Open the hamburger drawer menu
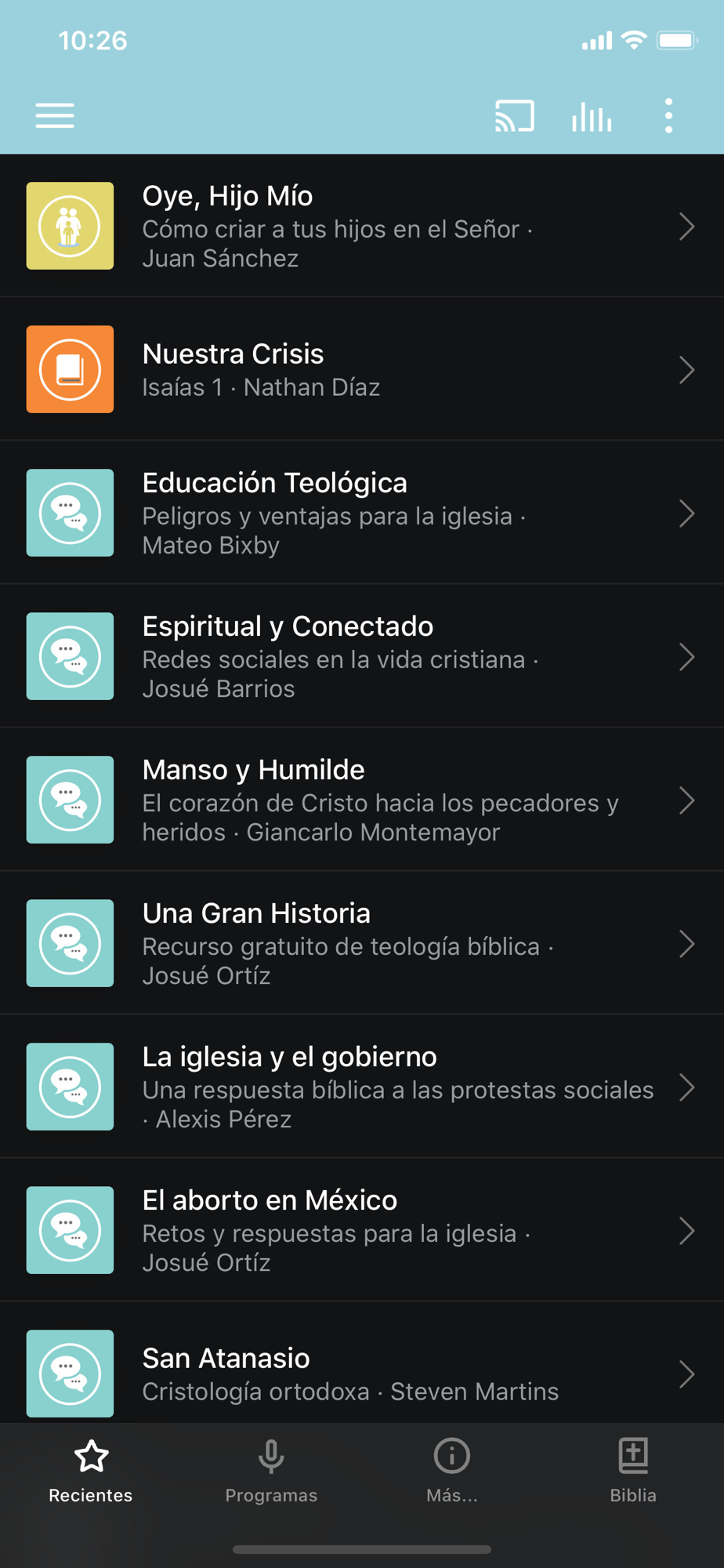 pyautogui.click(x=55, y=116)
